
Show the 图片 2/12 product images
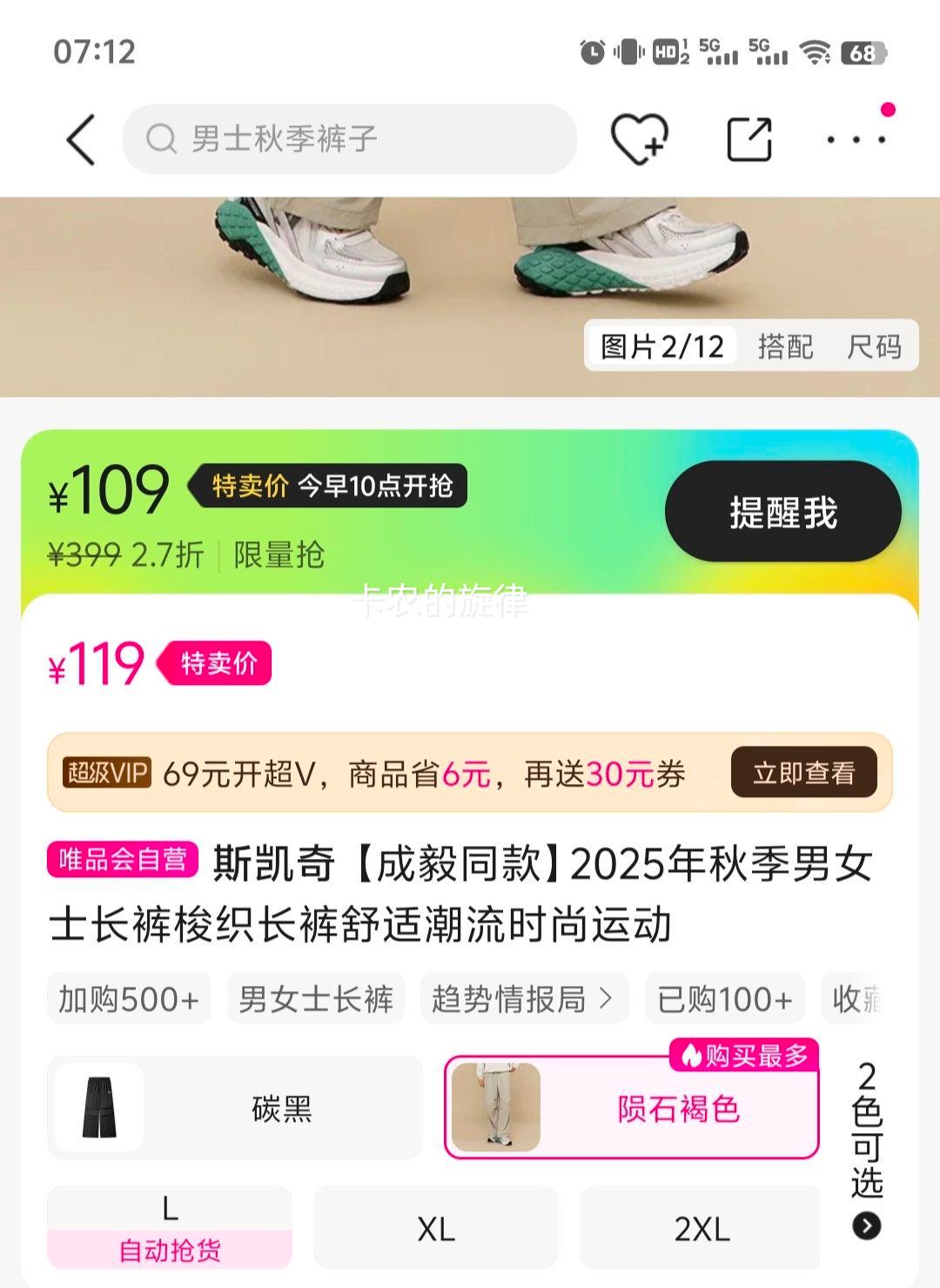[x=661, y=346]
